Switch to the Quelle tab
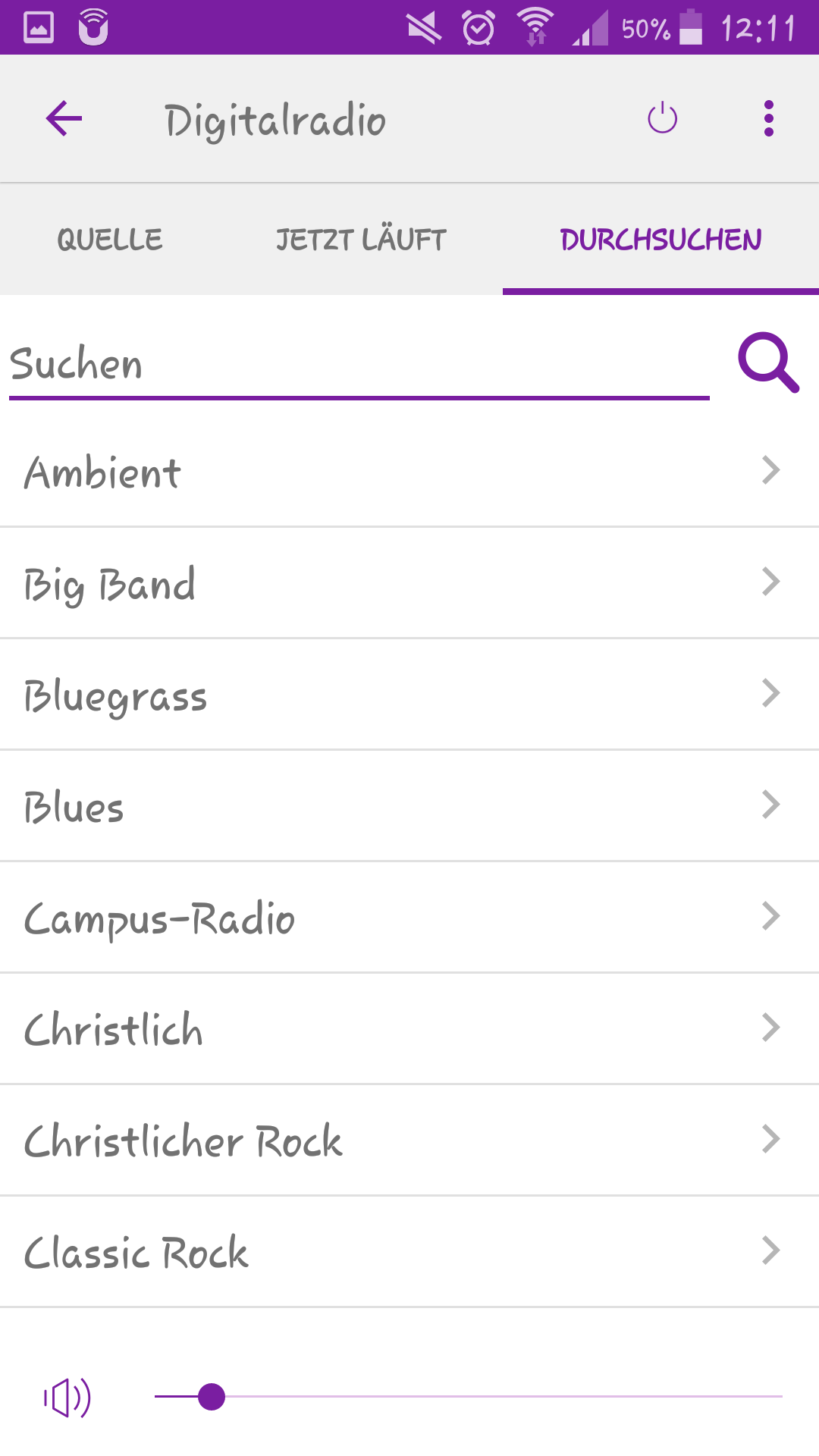Screen dimensions: 819x1456 coord(110,240)
